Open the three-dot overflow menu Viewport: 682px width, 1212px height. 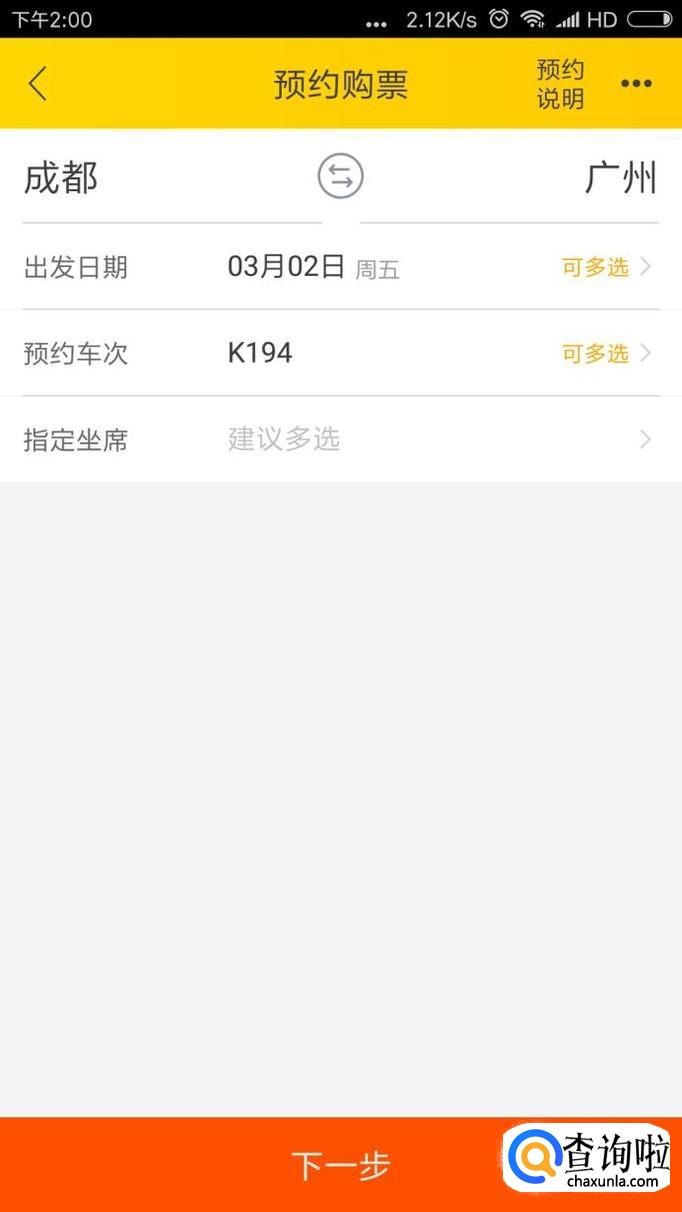click(636, 84)
